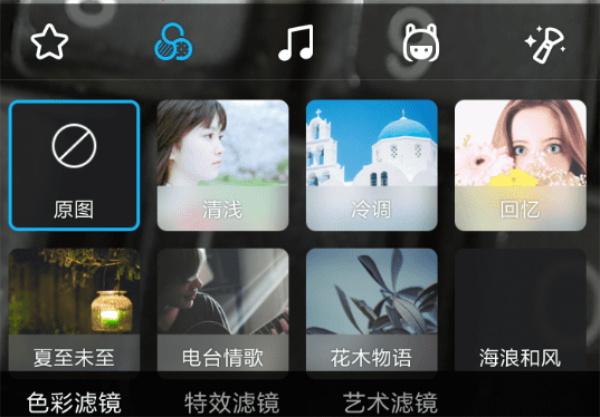Pick the 花木物语 filter
The width and height of the screenshot is (600, 417).
coord(371,310)
